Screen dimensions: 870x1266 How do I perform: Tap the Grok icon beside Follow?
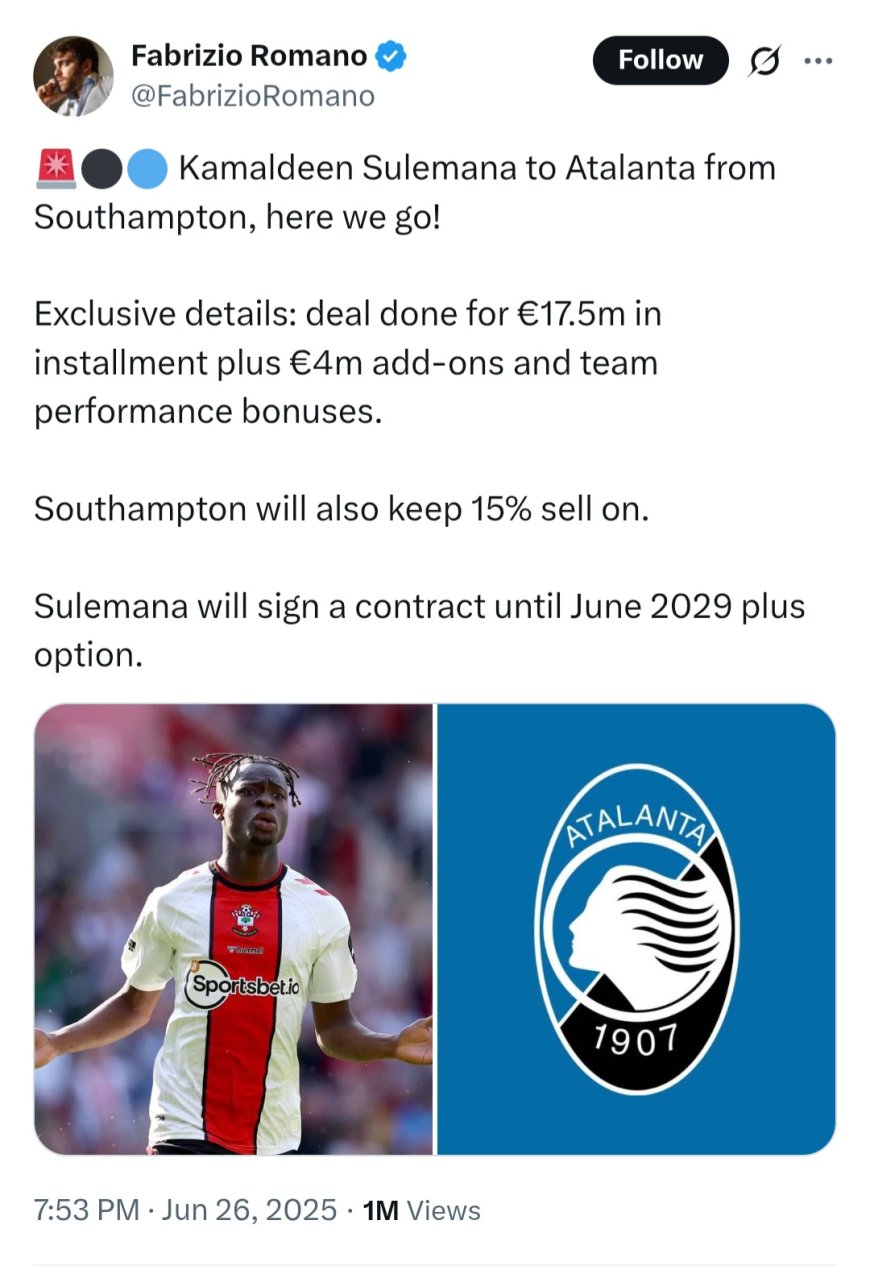pyautogui.click(x=765, y=61)
